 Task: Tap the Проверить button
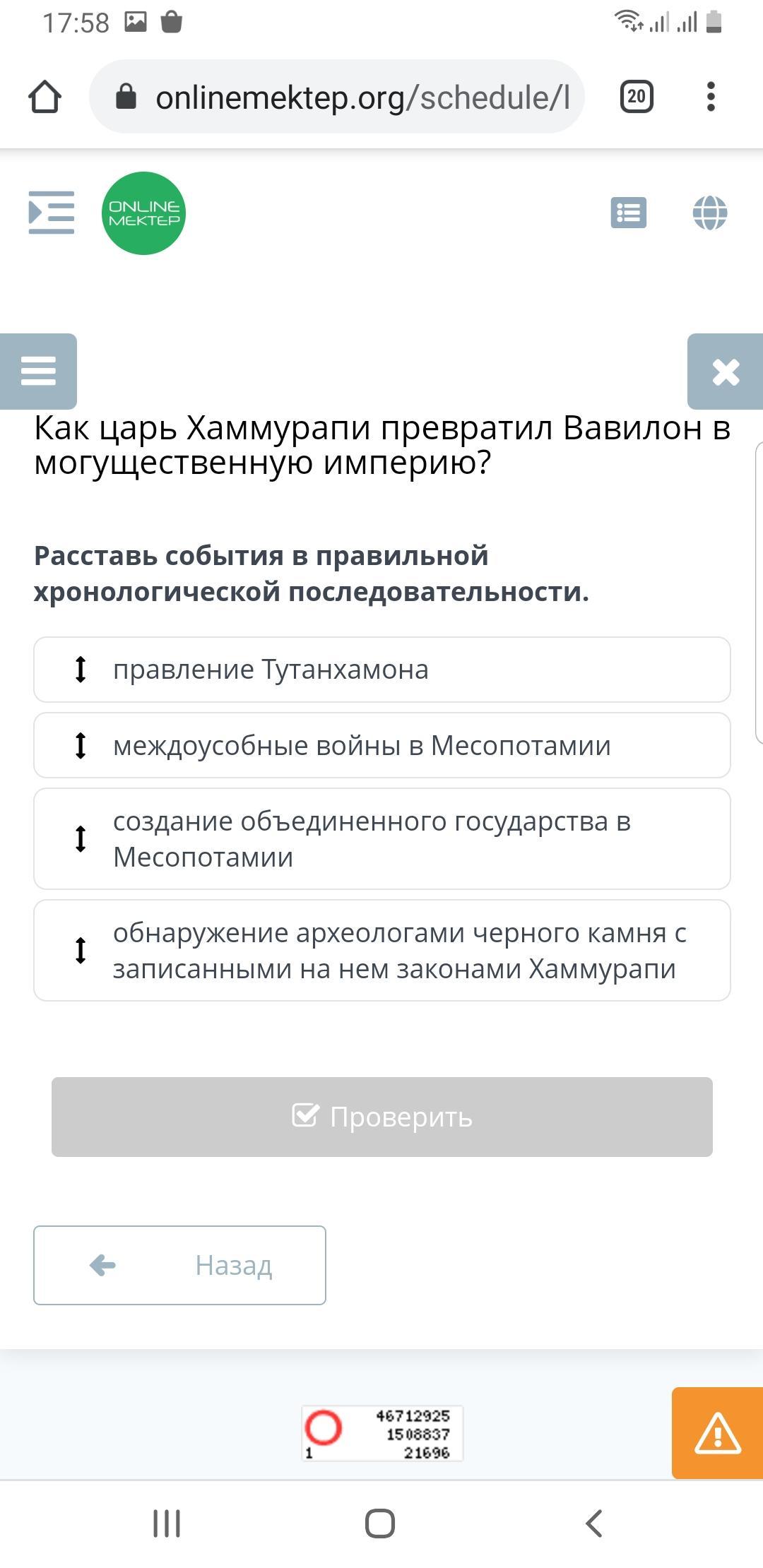tap(382, 1117)
